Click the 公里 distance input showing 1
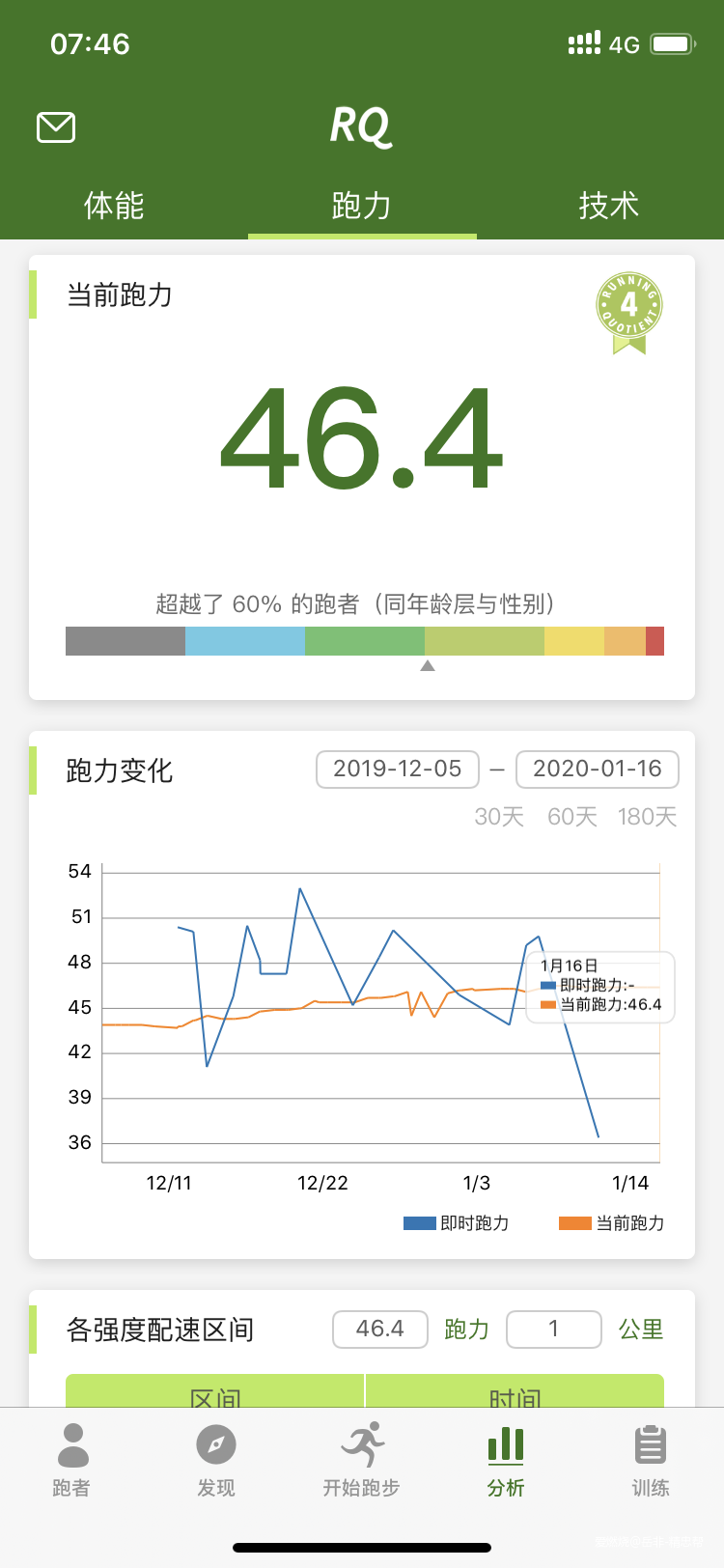The width and height of the screenshot is (724, 1568). point(553,1330)
